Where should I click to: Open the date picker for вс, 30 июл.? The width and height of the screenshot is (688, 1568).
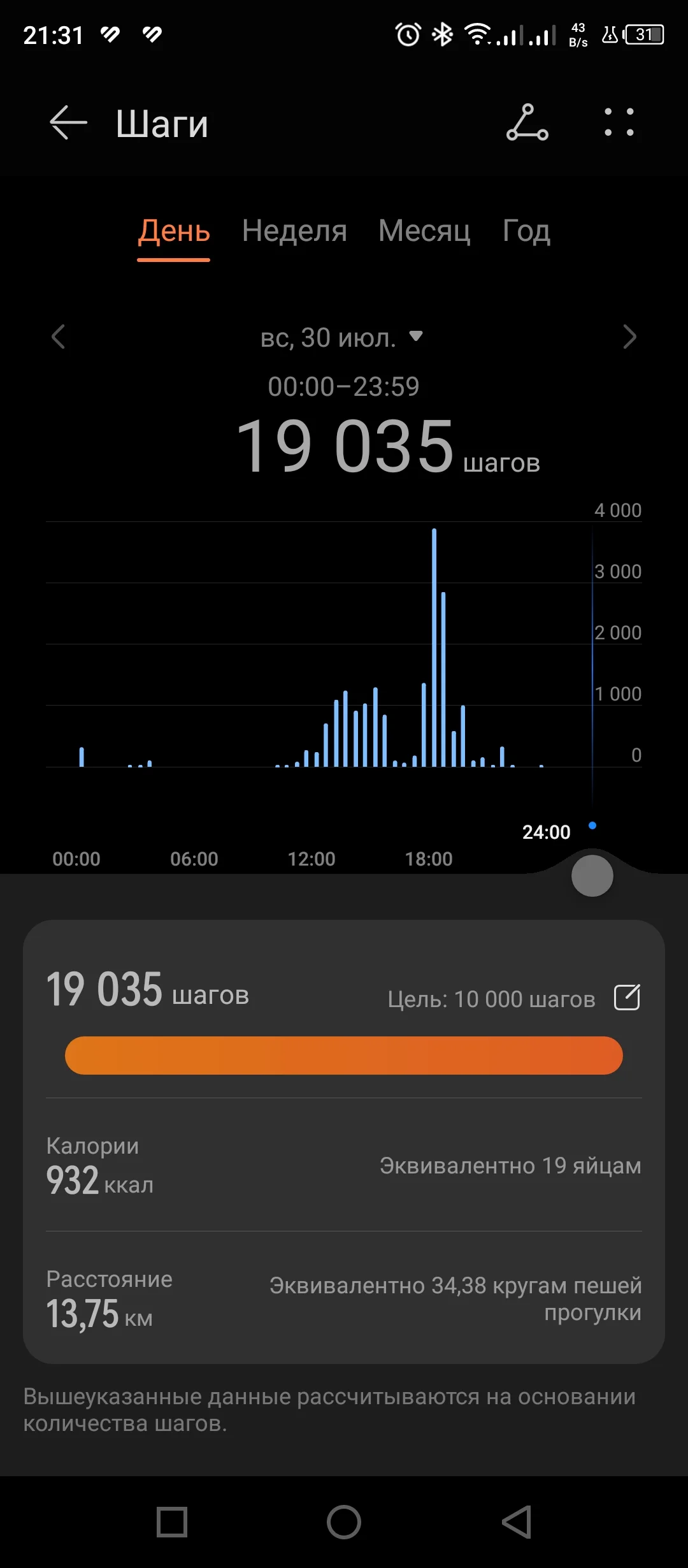(x=341, y=337)
